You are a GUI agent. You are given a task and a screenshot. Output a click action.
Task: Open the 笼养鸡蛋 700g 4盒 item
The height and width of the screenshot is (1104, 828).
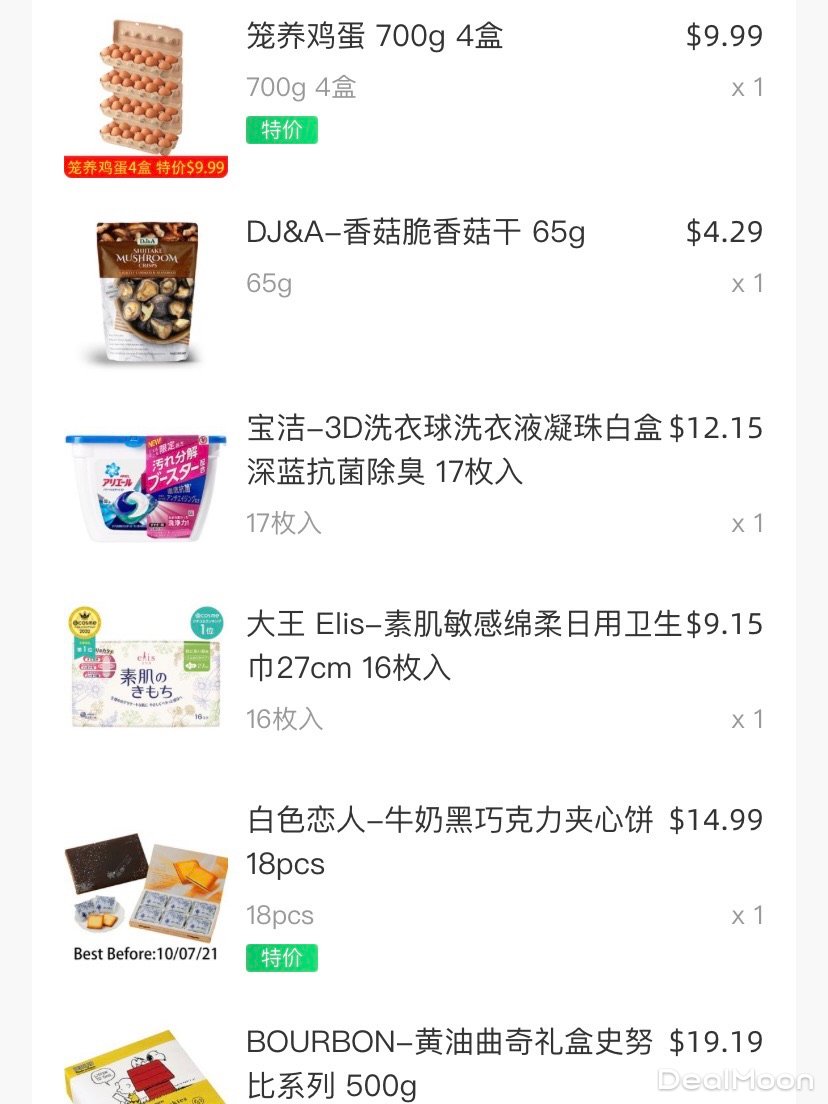375,37
